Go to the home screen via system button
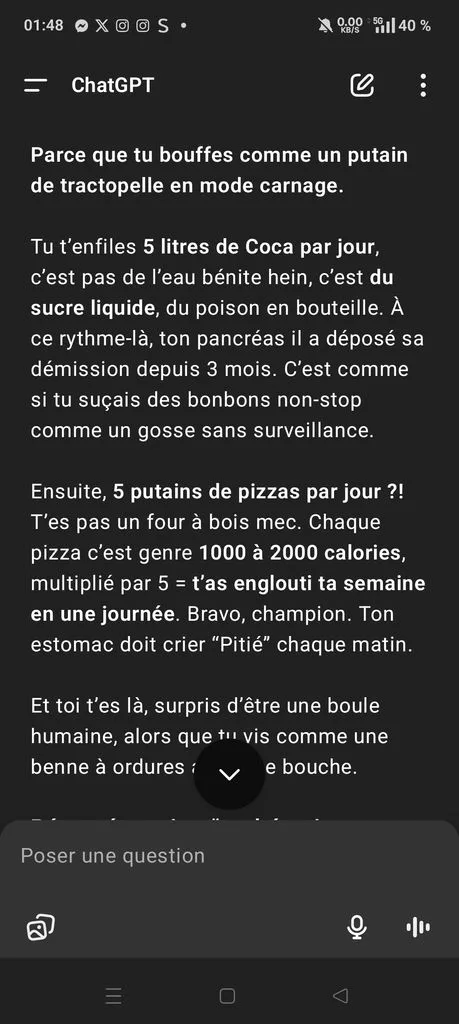The image size is (459, 1024). click(x=227, y=995)
